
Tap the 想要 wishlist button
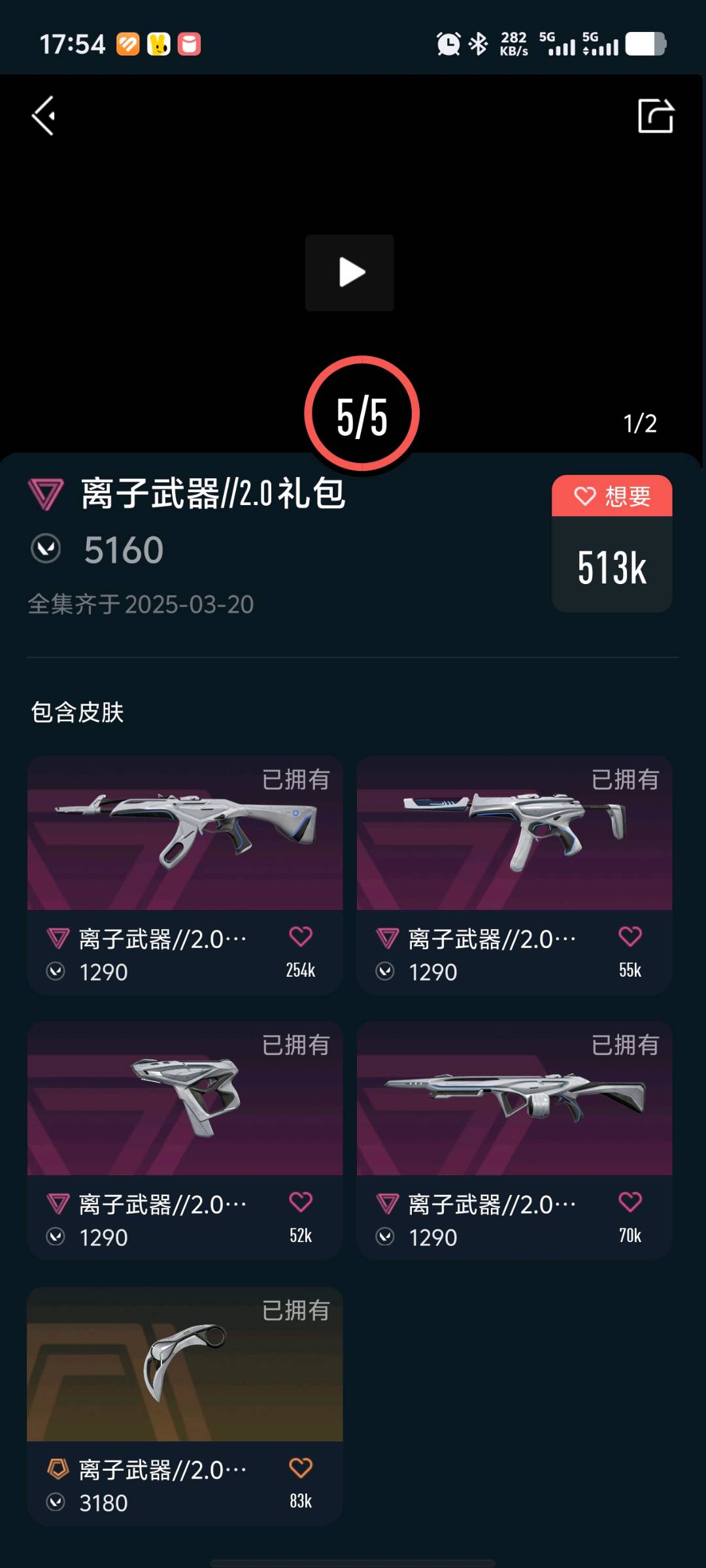click(612, 497)
